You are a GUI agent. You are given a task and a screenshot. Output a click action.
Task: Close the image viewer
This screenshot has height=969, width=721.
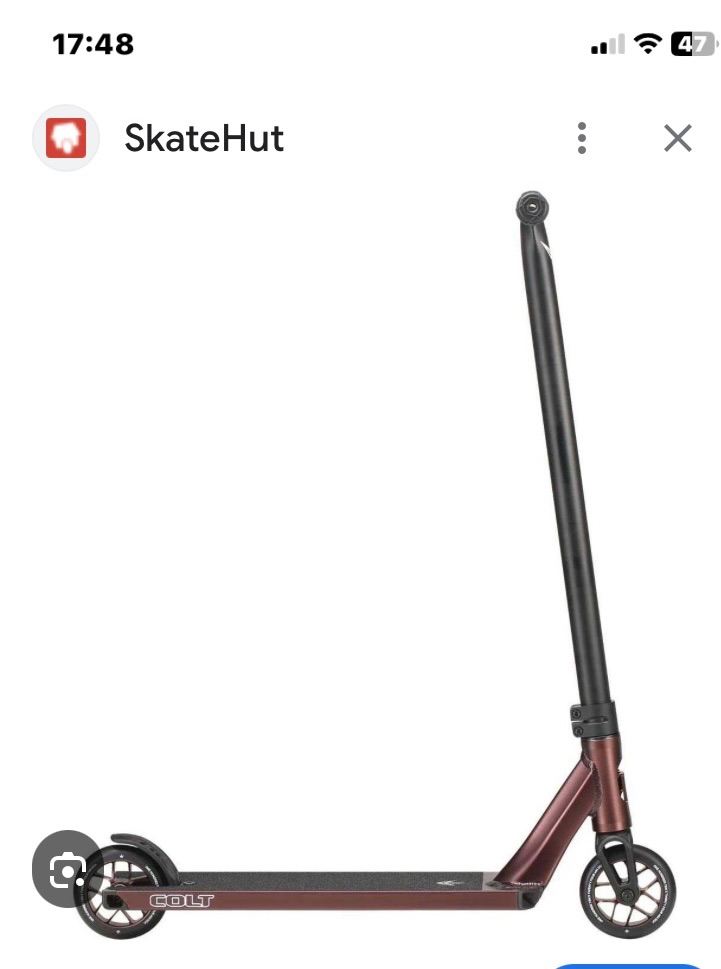[677, 138]
